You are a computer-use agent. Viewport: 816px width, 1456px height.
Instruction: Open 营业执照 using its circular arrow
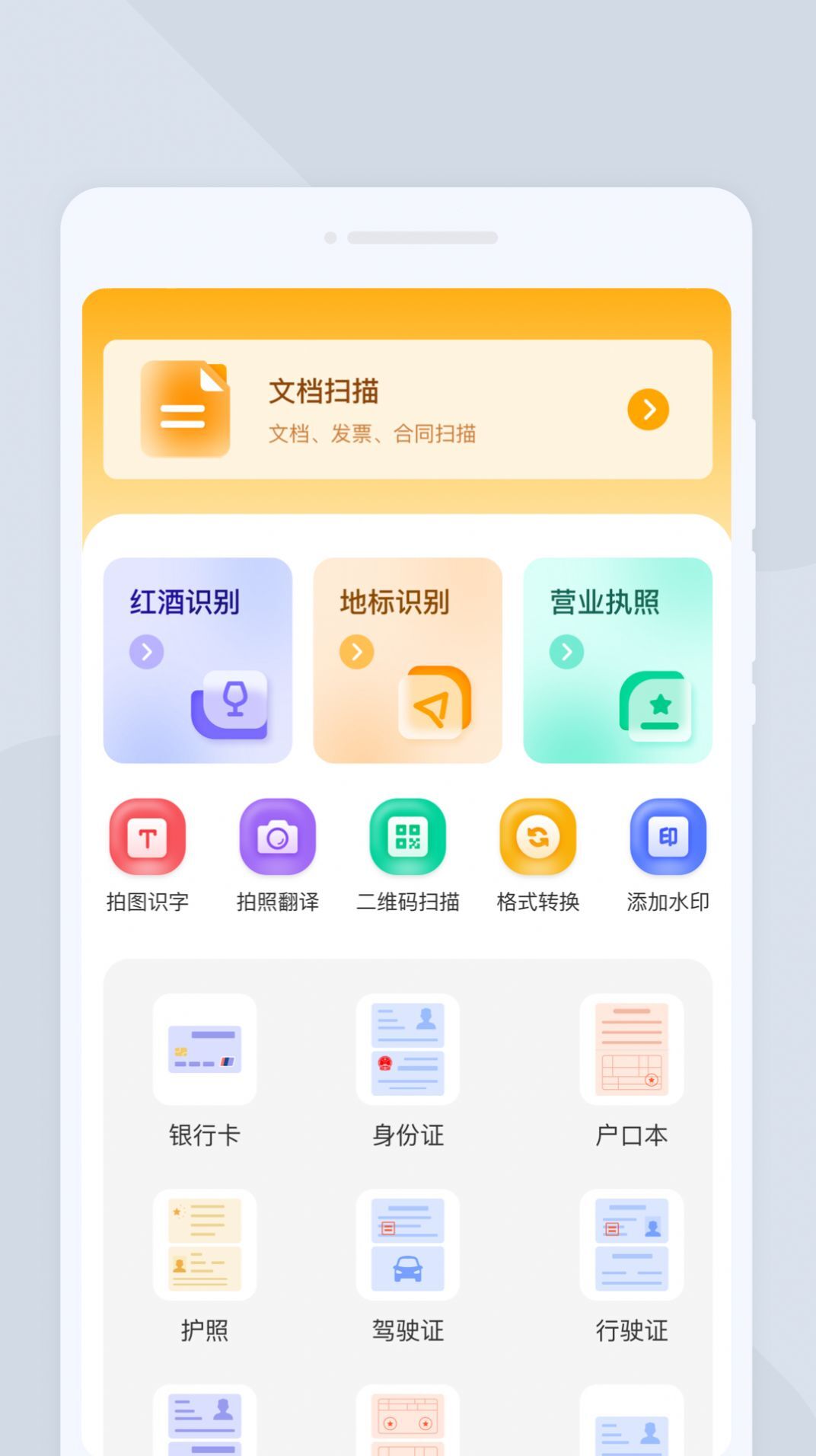click(x=566, y=652)
